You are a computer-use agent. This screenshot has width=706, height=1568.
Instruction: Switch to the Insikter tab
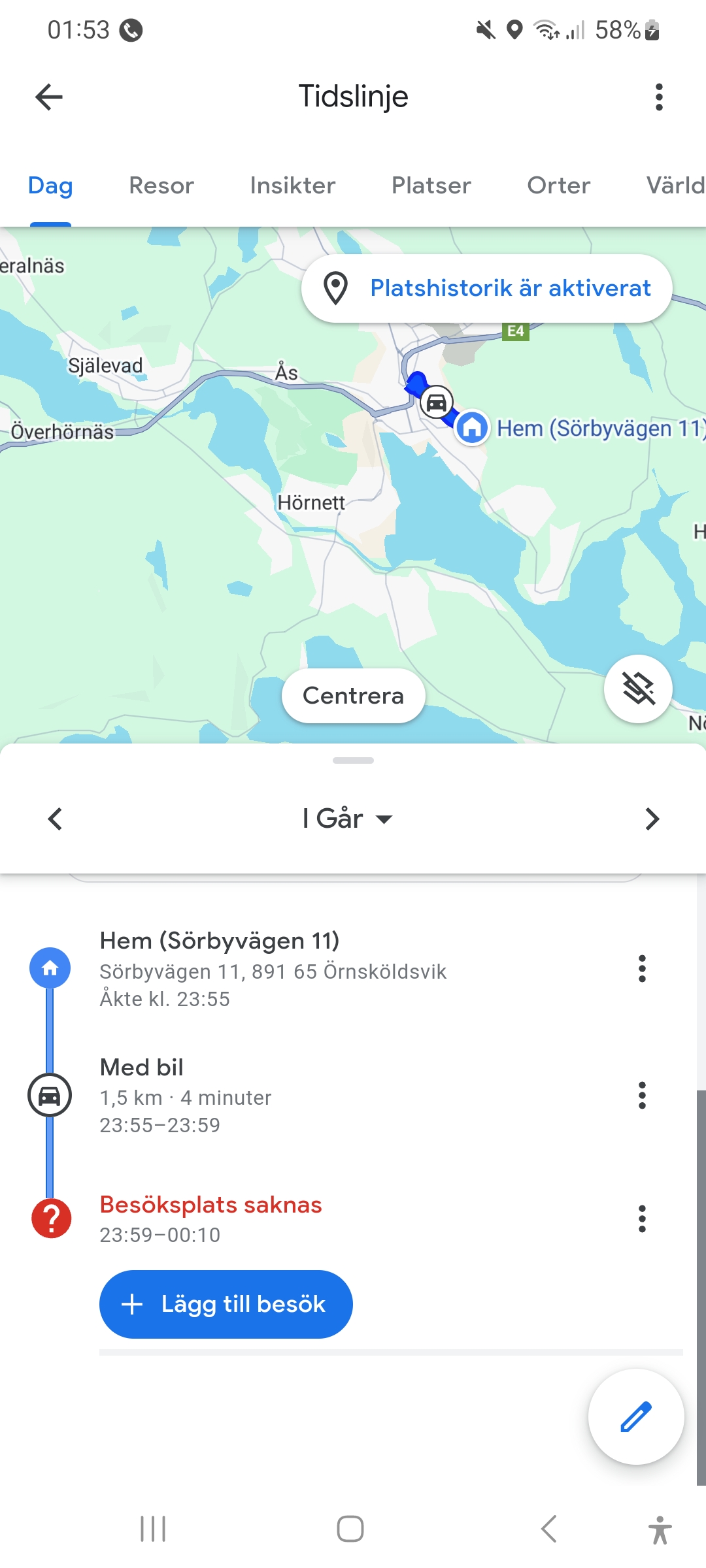coord(292,186)
